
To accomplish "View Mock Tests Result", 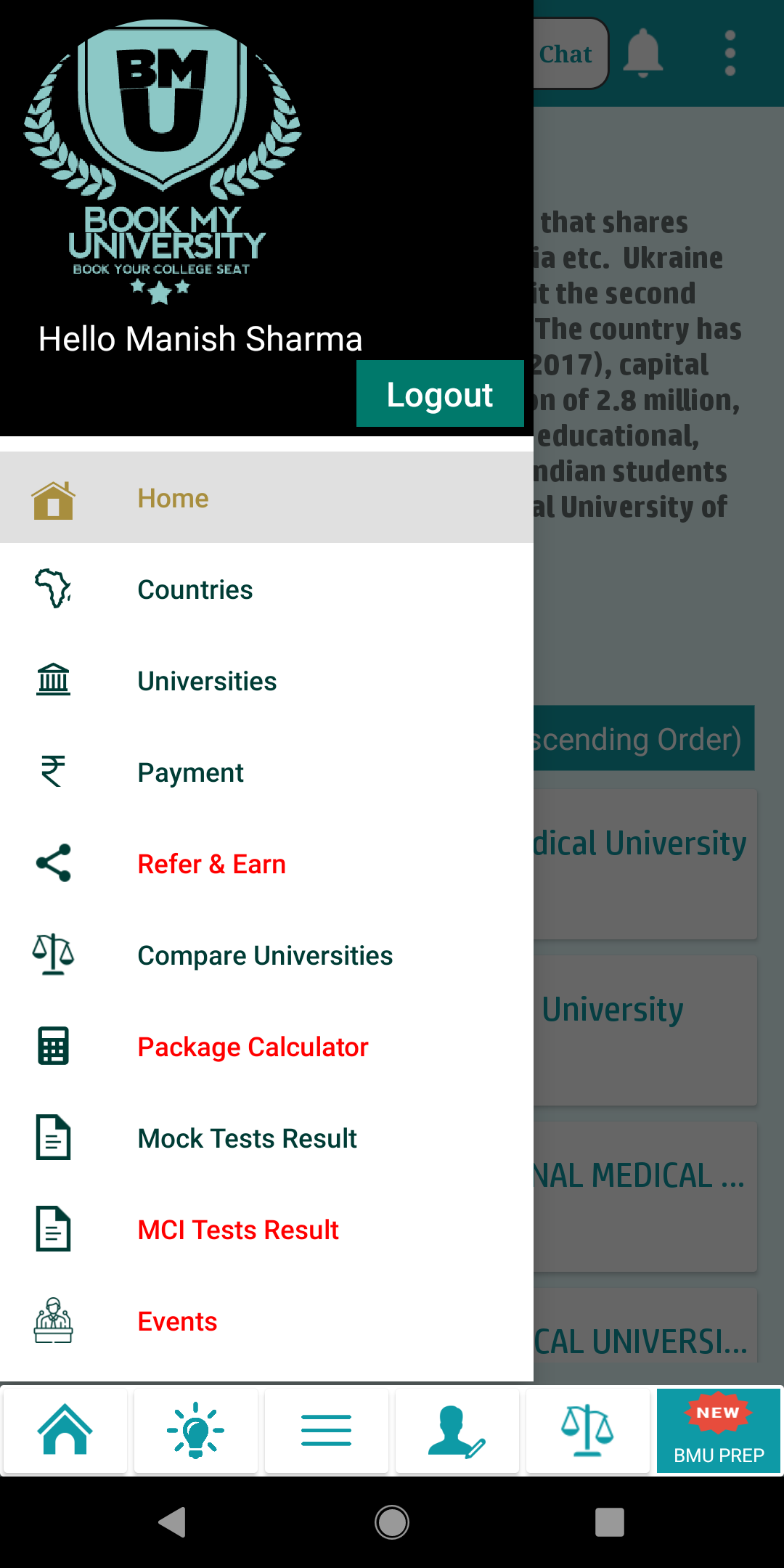I will [x=247, y=1139].
